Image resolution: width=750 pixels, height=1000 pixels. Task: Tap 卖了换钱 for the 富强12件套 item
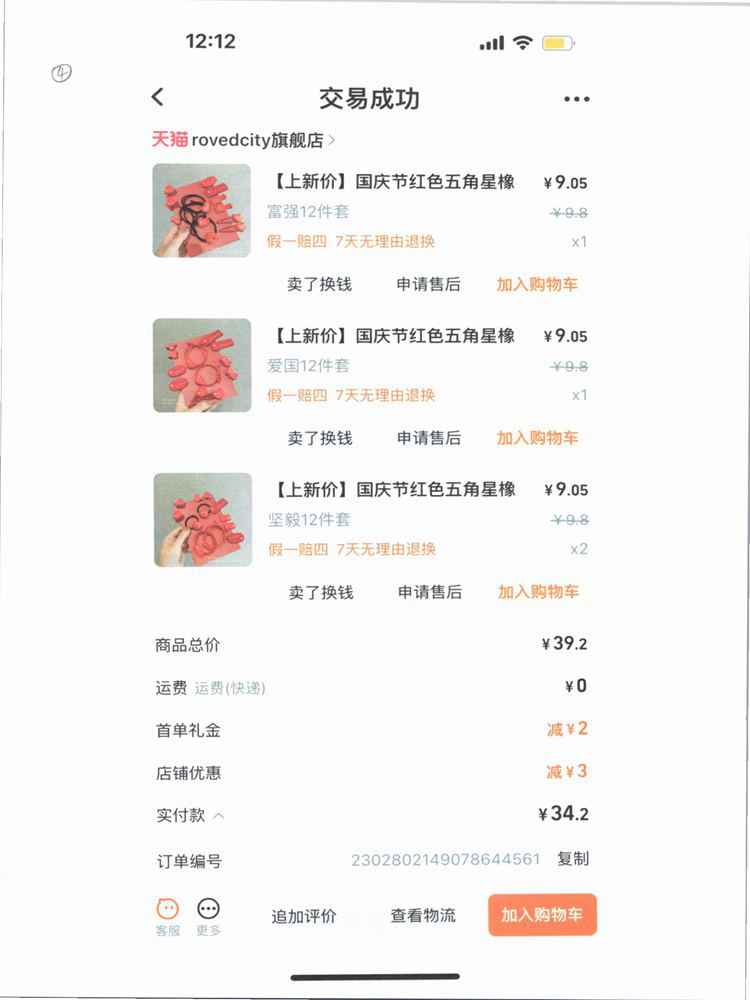[x=319, y=284]
